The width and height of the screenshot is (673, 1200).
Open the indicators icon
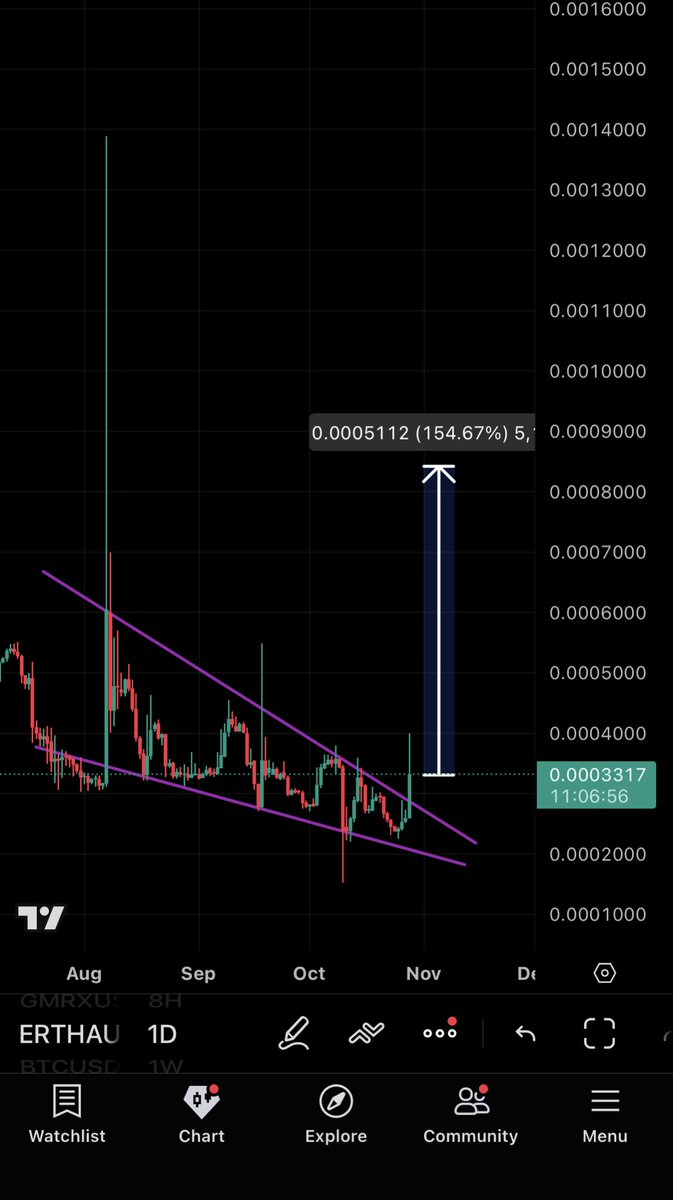tap(367, 1033)
